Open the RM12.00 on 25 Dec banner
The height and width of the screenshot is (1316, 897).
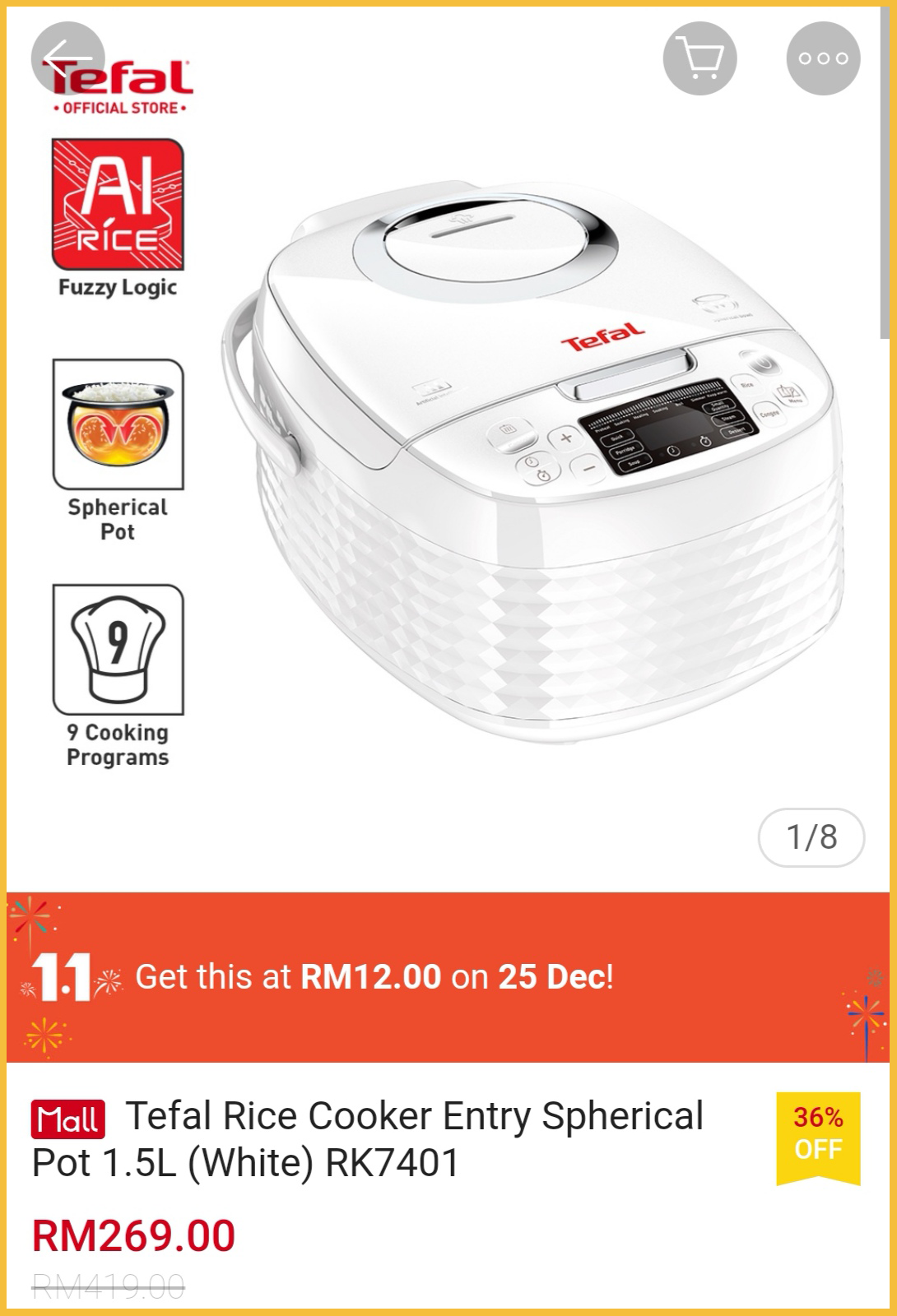(x=448, y=977)
